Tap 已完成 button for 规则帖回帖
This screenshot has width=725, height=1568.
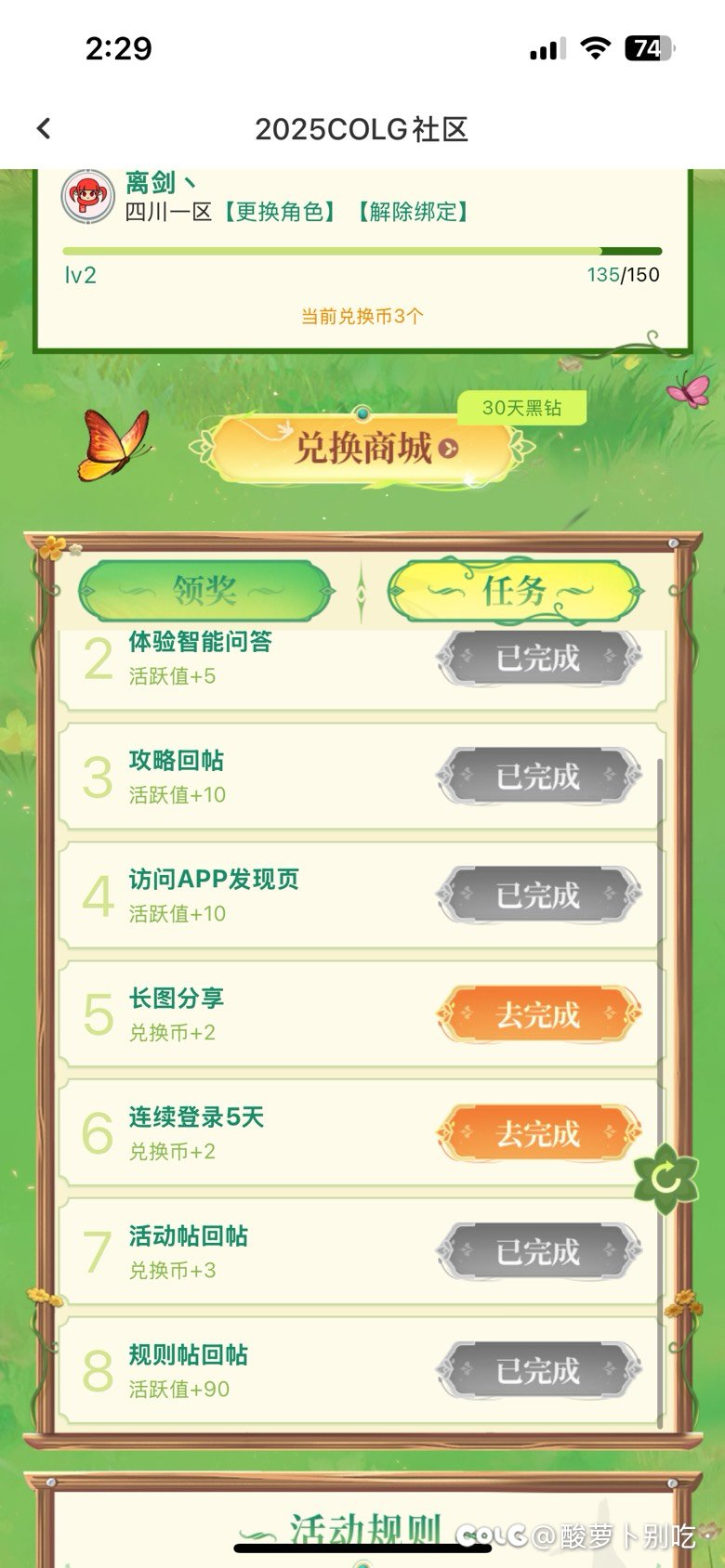pyautogui.click(x=539, y=1371)
